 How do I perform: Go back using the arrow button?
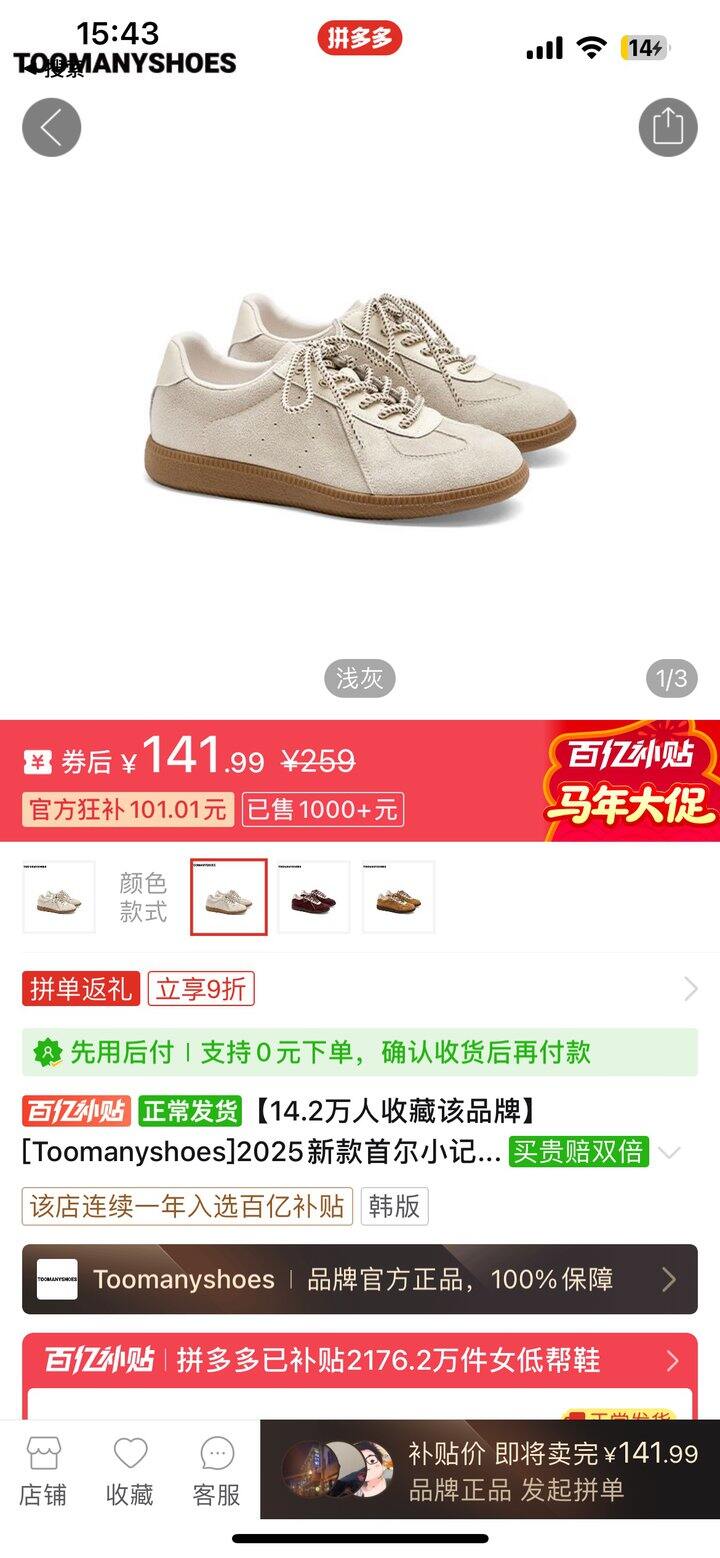coord(51,128)
